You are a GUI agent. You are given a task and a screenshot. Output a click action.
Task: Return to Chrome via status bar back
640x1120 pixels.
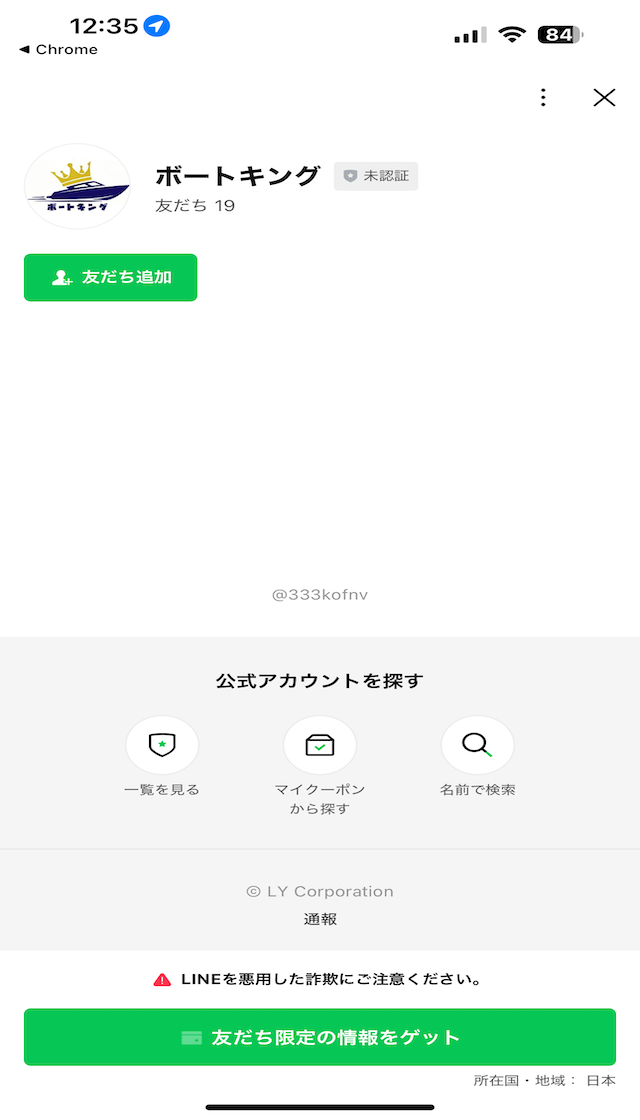click(60, 50)
